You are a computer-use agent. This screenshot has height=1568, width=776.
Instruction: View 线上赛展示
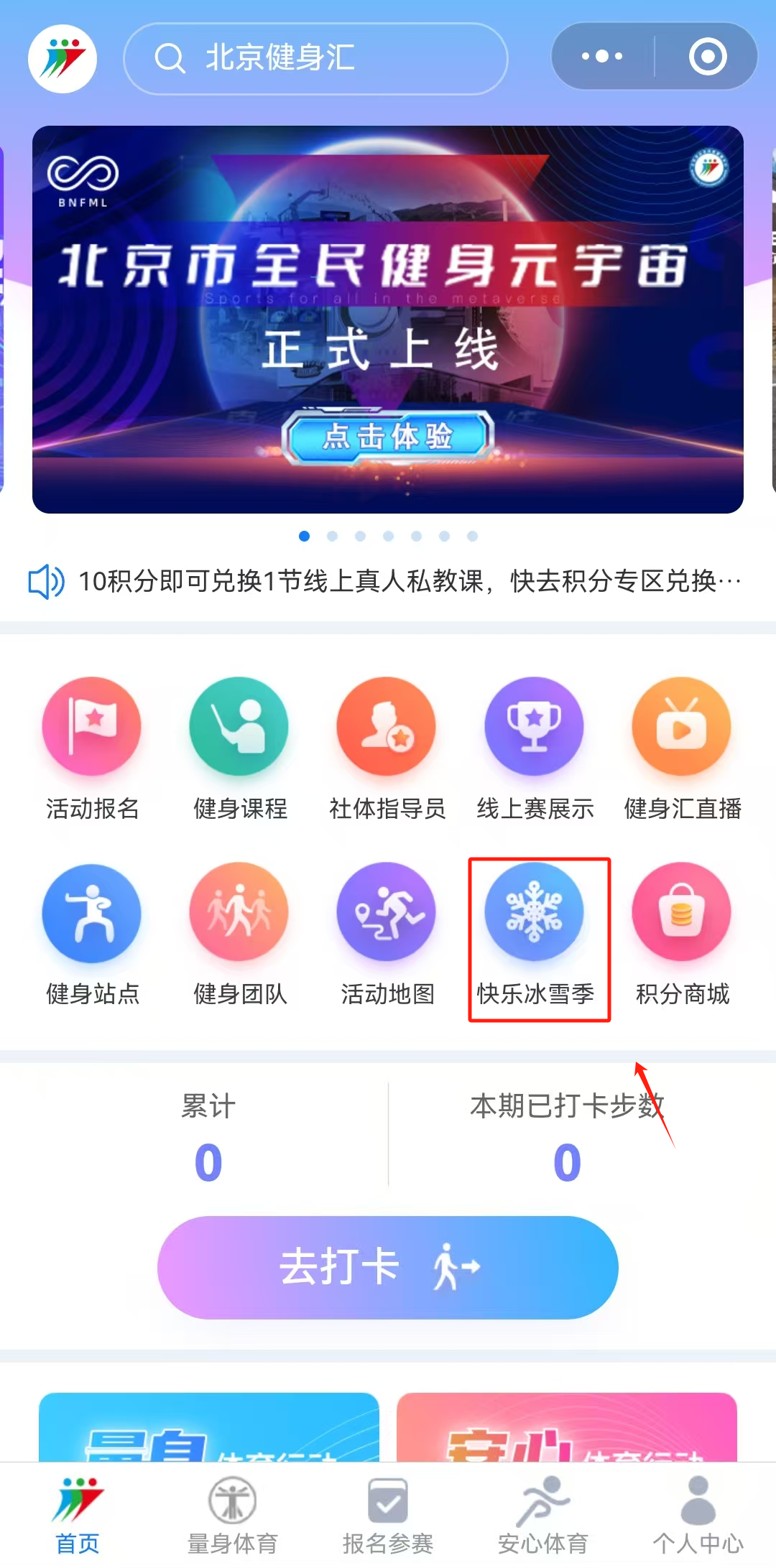535,747
